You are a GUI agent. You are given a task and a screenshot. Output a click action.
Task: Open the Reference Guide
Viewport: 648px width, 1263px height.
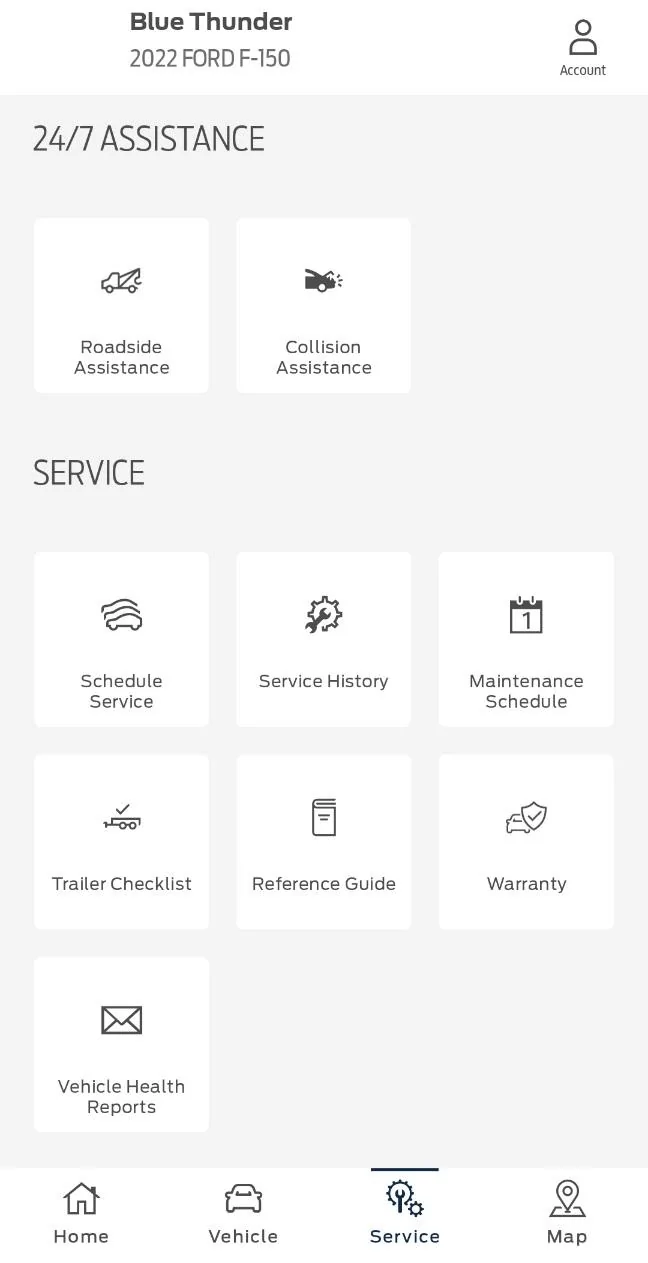click(x=323, y=842)
